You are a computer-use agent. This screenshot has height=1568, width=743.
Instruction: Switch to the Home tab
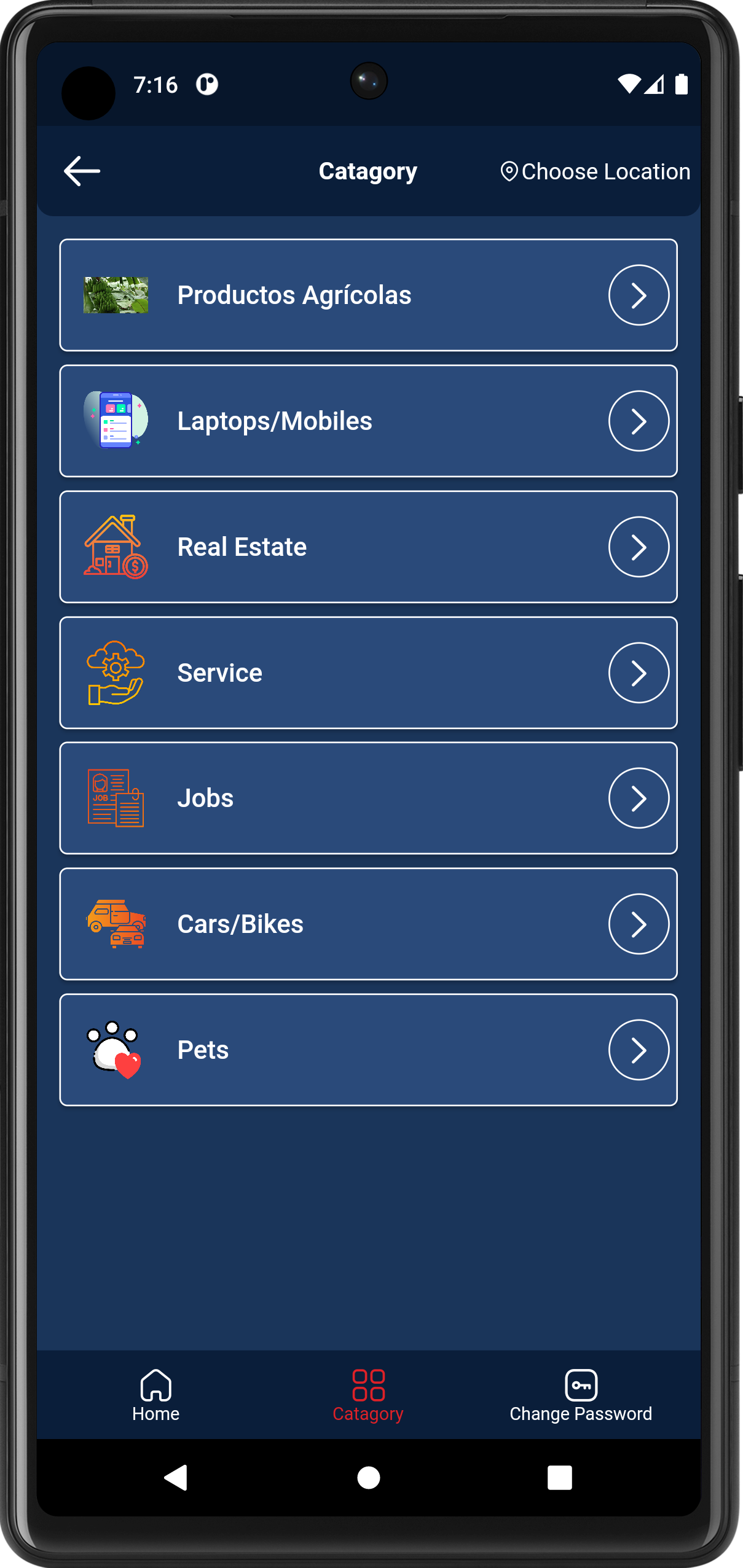[155, 1395]
